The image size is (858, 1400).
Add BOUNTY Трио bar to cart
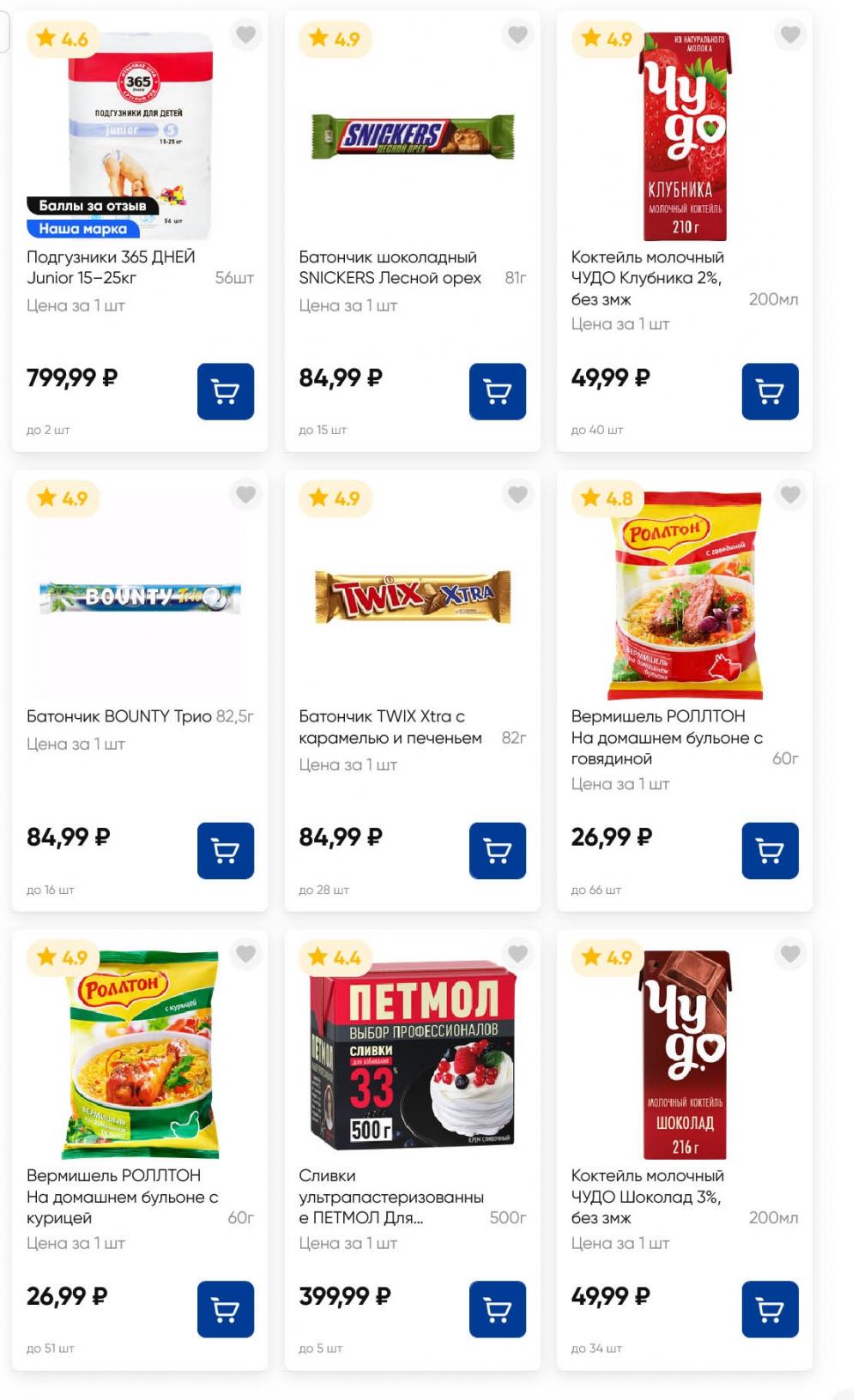[225, 850]
